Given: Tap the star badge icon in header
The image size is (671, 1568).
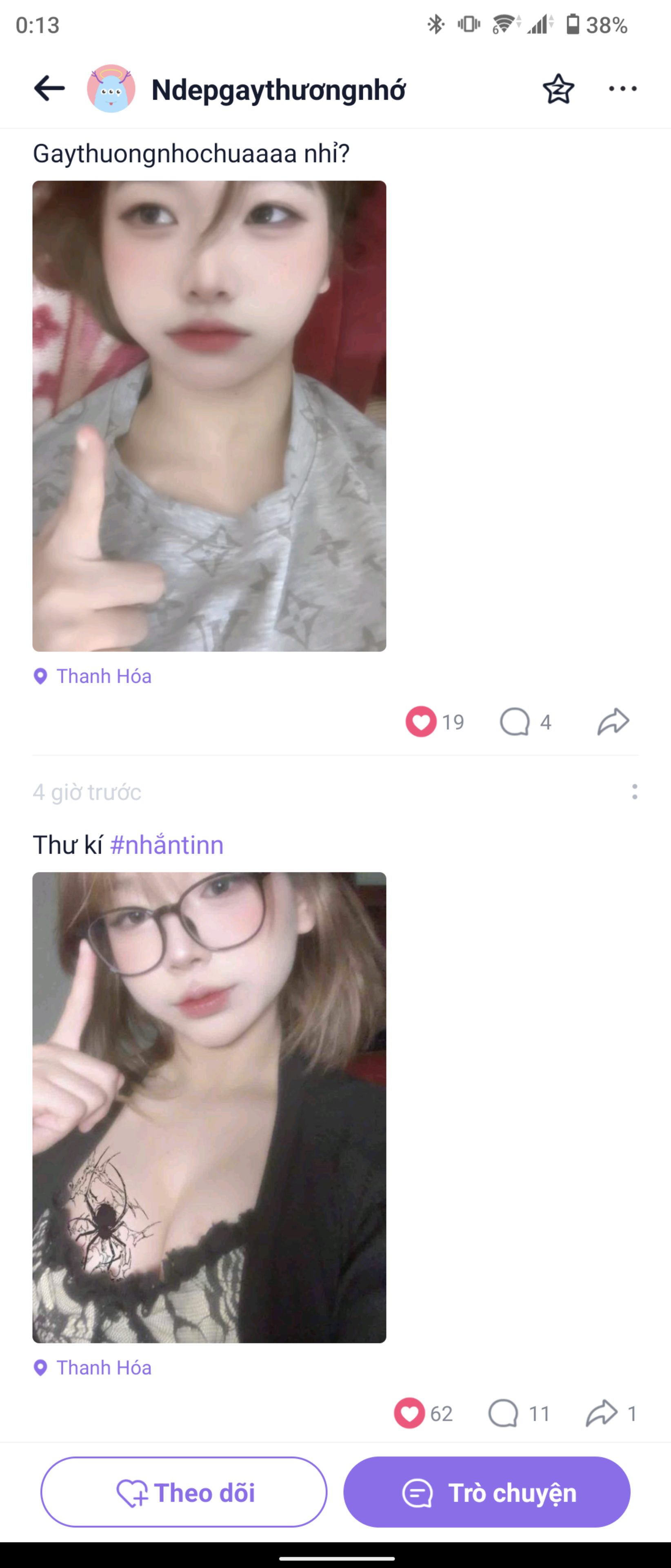Looking at the screenshot, I should 558,89.
